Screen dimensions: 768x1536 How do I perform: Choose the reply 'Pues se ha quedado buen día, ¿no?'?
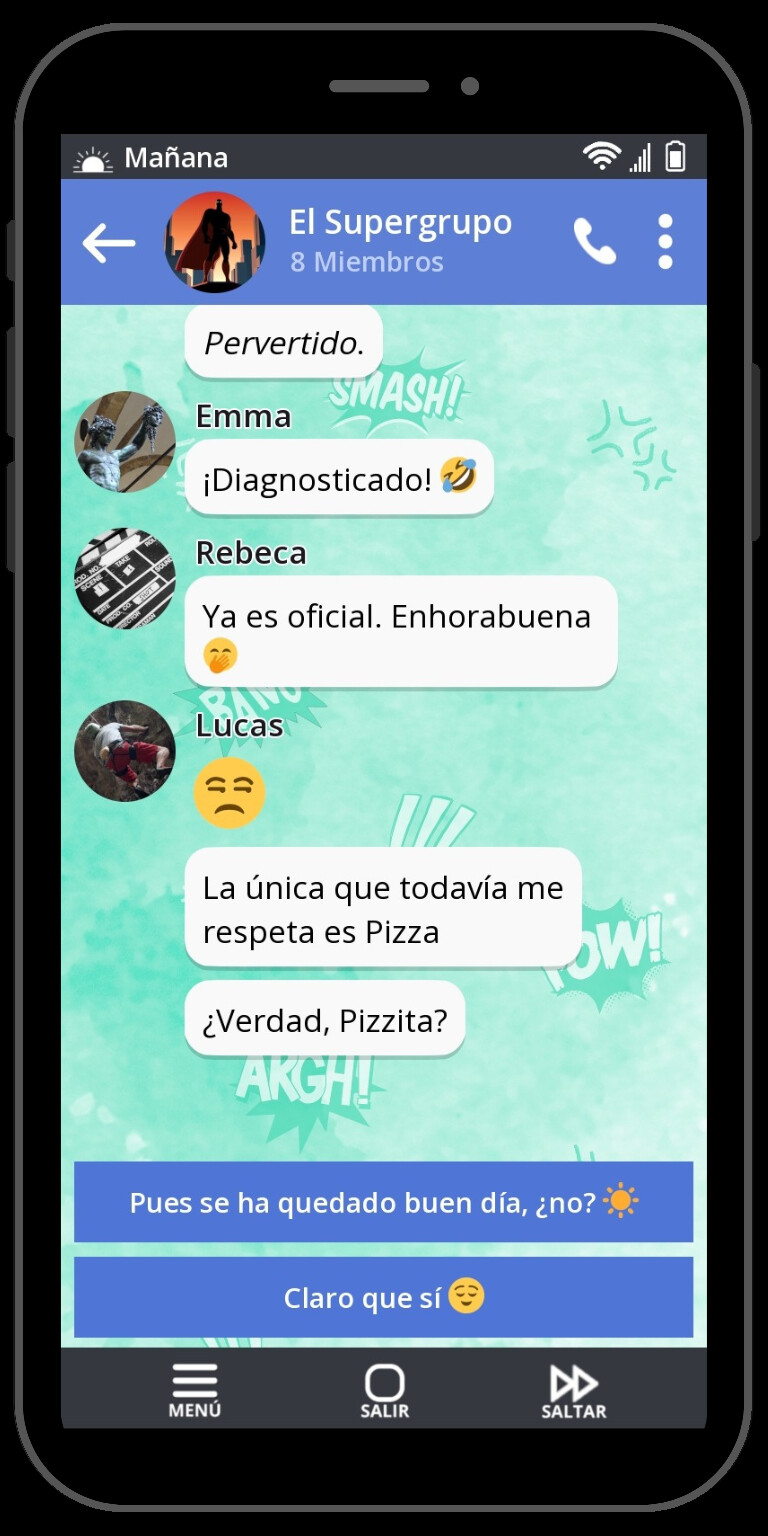coord(383,1203)
